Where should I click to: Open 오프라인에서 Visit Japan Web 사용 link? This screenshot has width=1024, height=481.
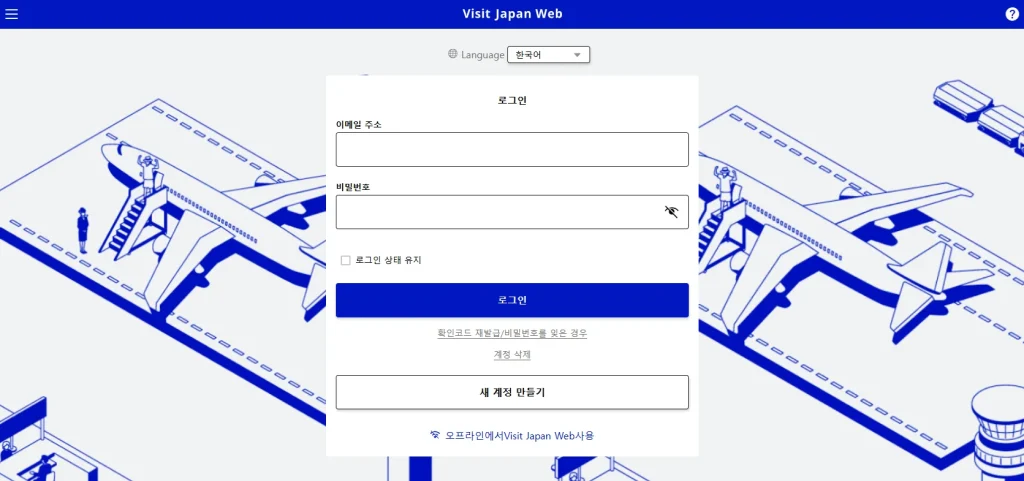pyautogui.click(x=518, y=435)
